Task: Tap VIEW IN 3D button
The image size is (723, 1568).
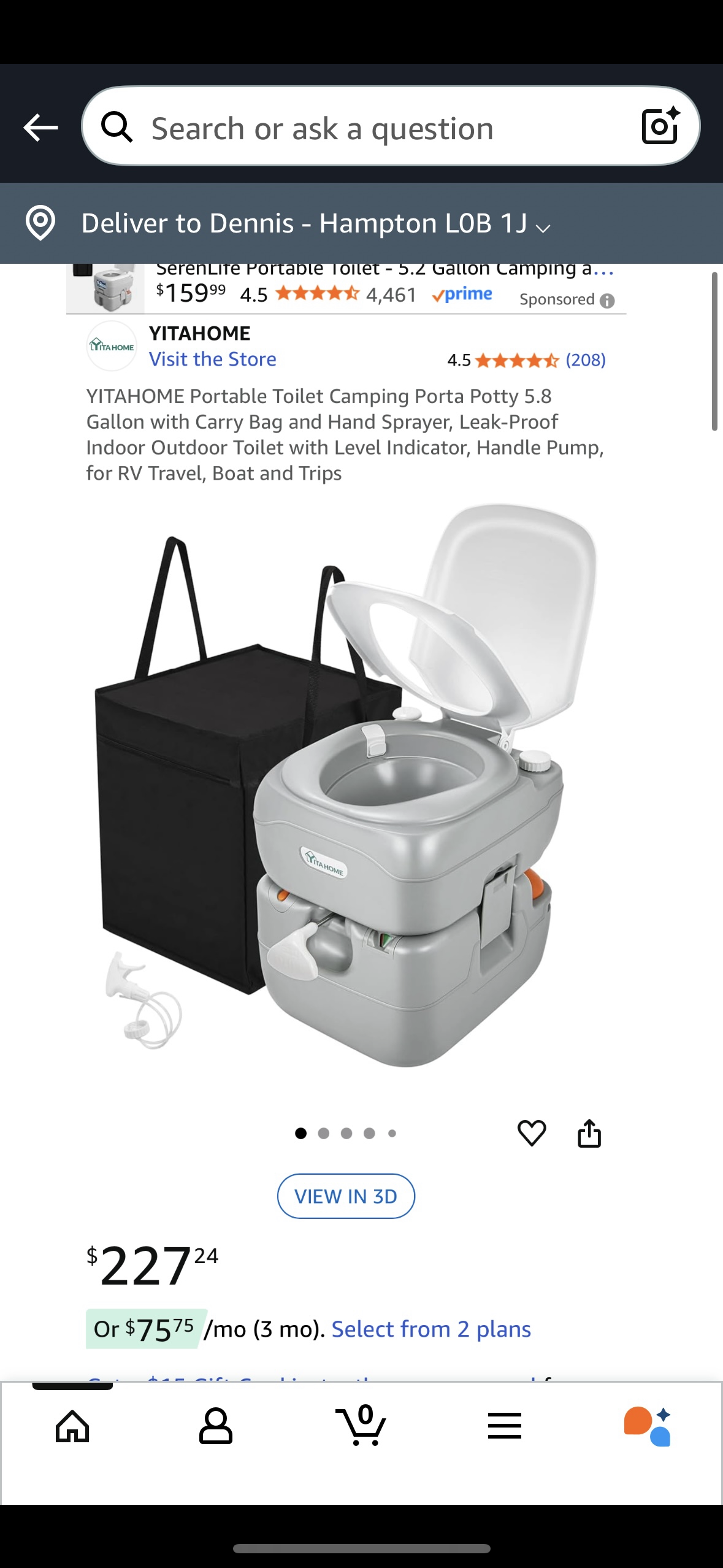Action: [x=345, y=1196]
